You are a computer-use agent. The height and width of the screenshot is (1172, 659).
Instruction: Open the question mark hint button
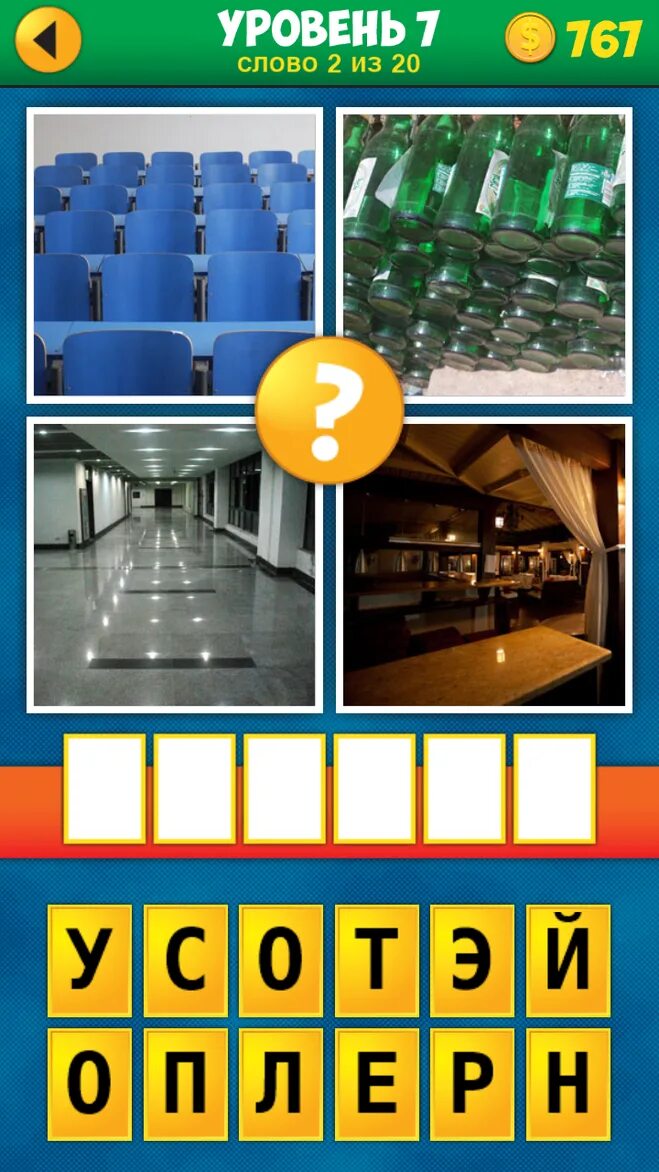coord(329,412)
